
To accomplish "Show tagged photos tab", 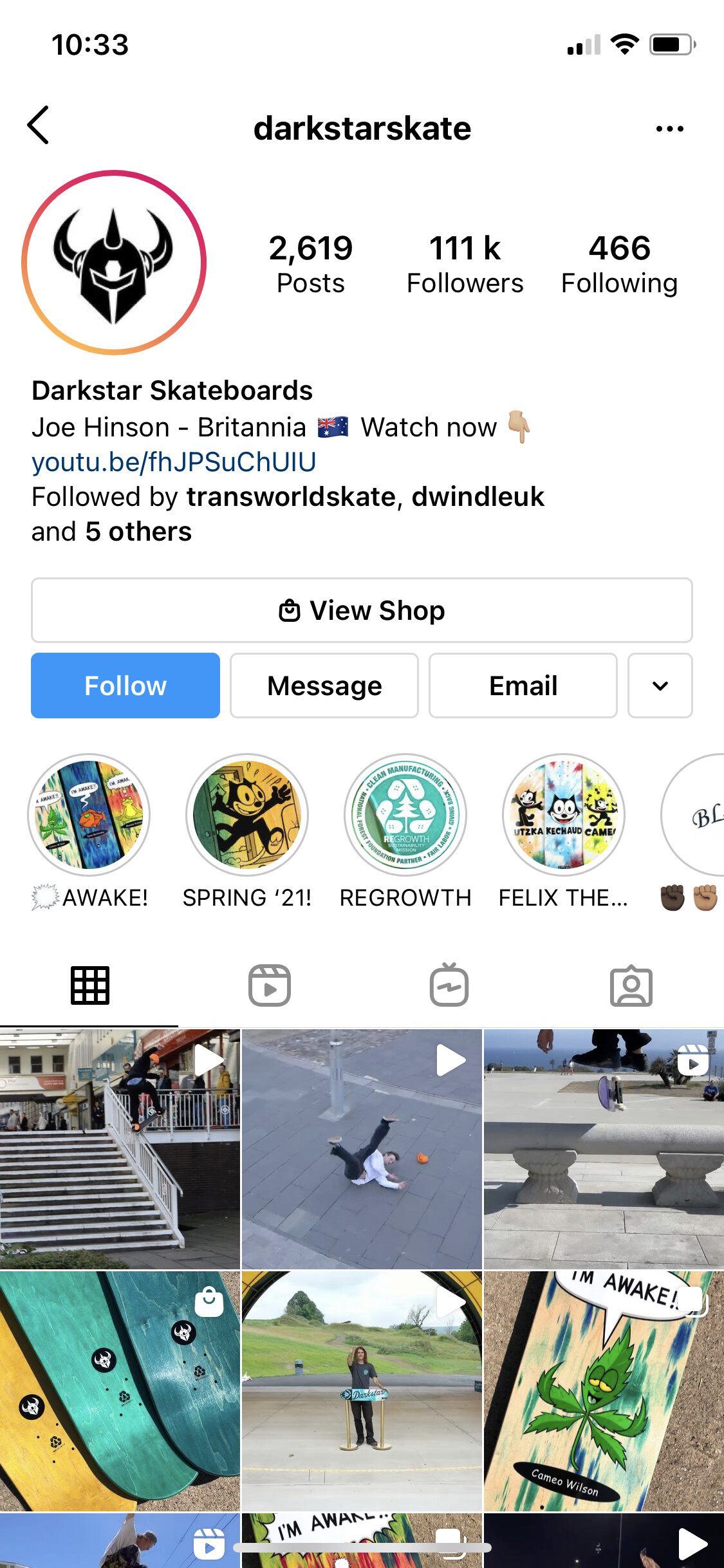I will (631, 985).
